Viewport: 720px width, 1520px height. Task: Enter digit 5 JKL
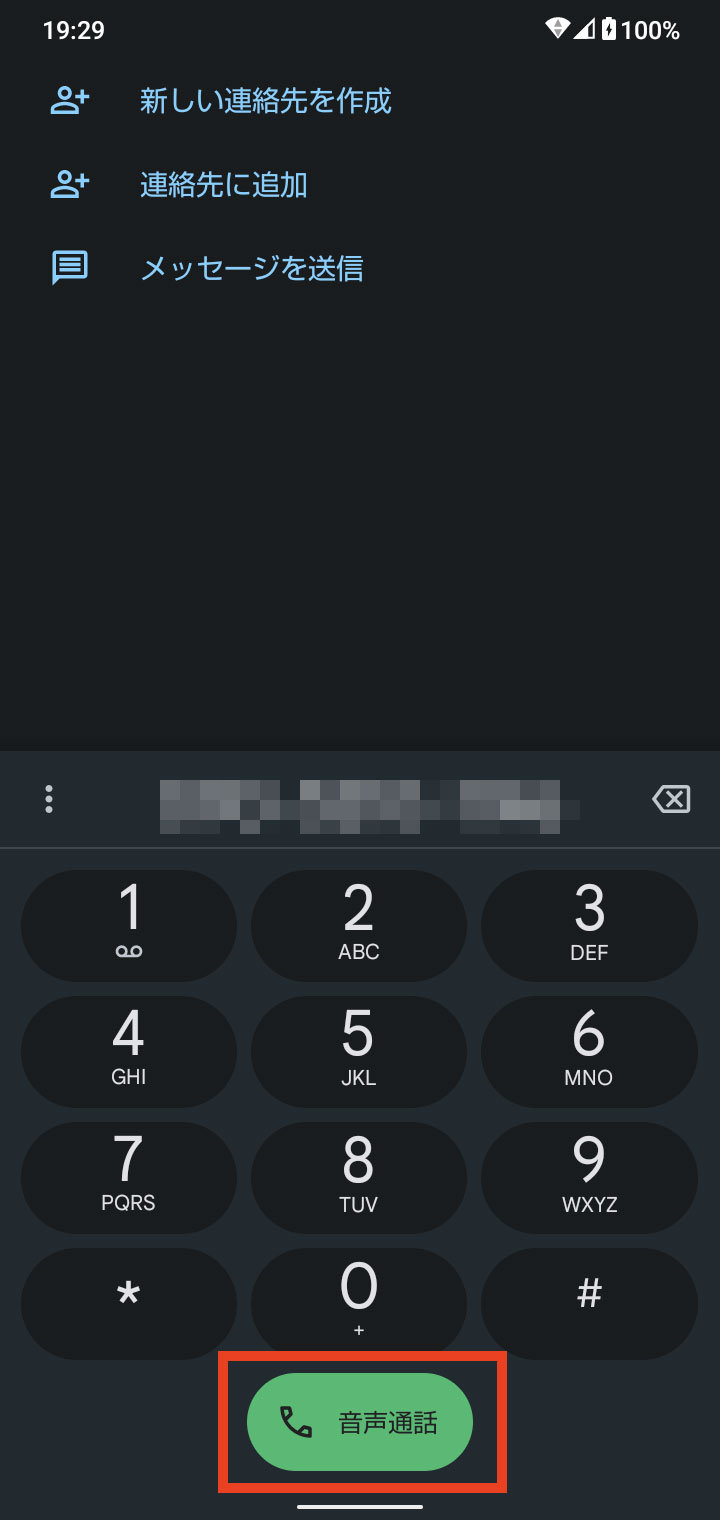[x=359, y=1050]
